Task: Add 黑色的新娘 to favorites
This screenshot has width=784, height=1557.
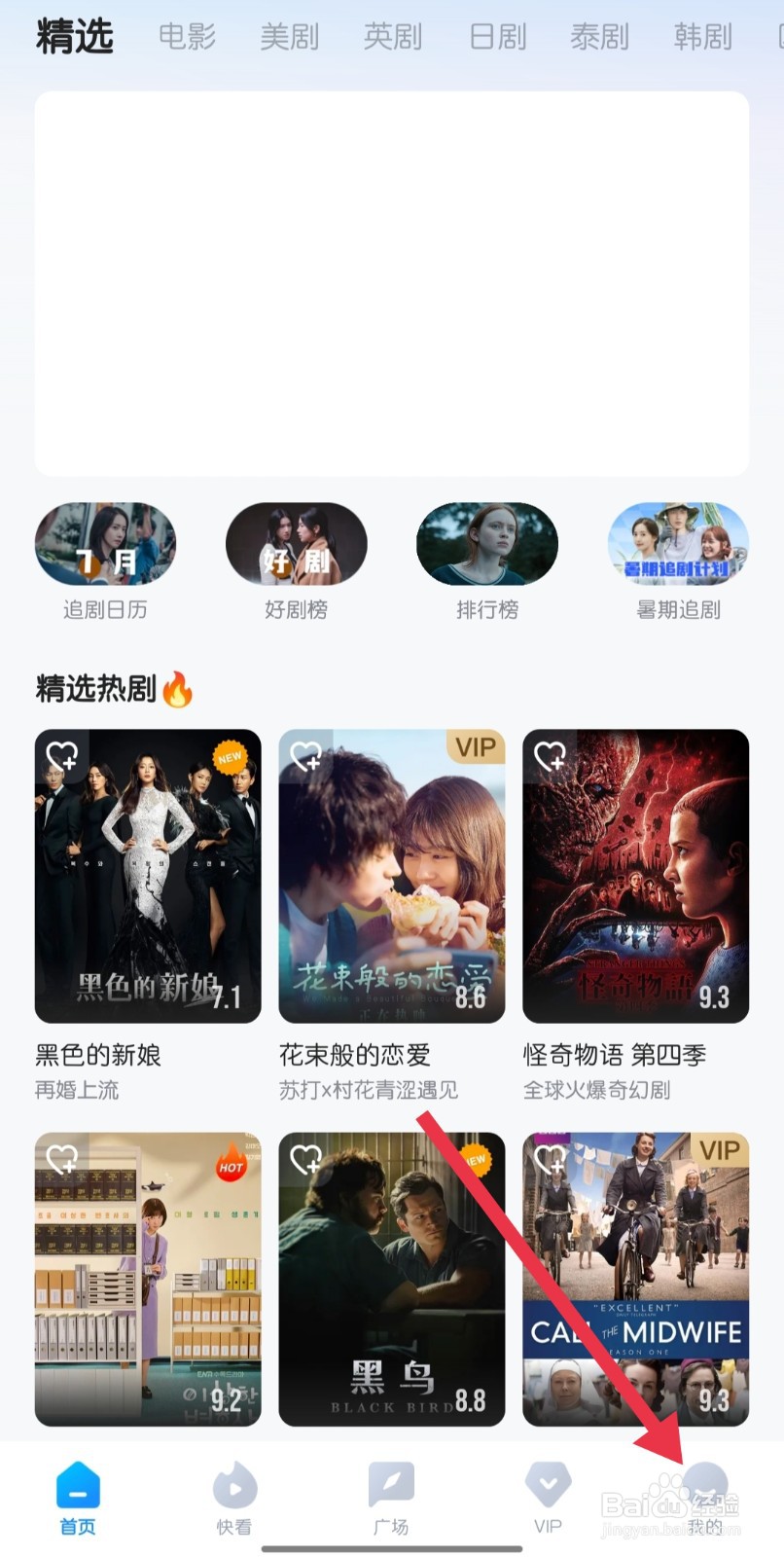Action: [x=62, y=755]
